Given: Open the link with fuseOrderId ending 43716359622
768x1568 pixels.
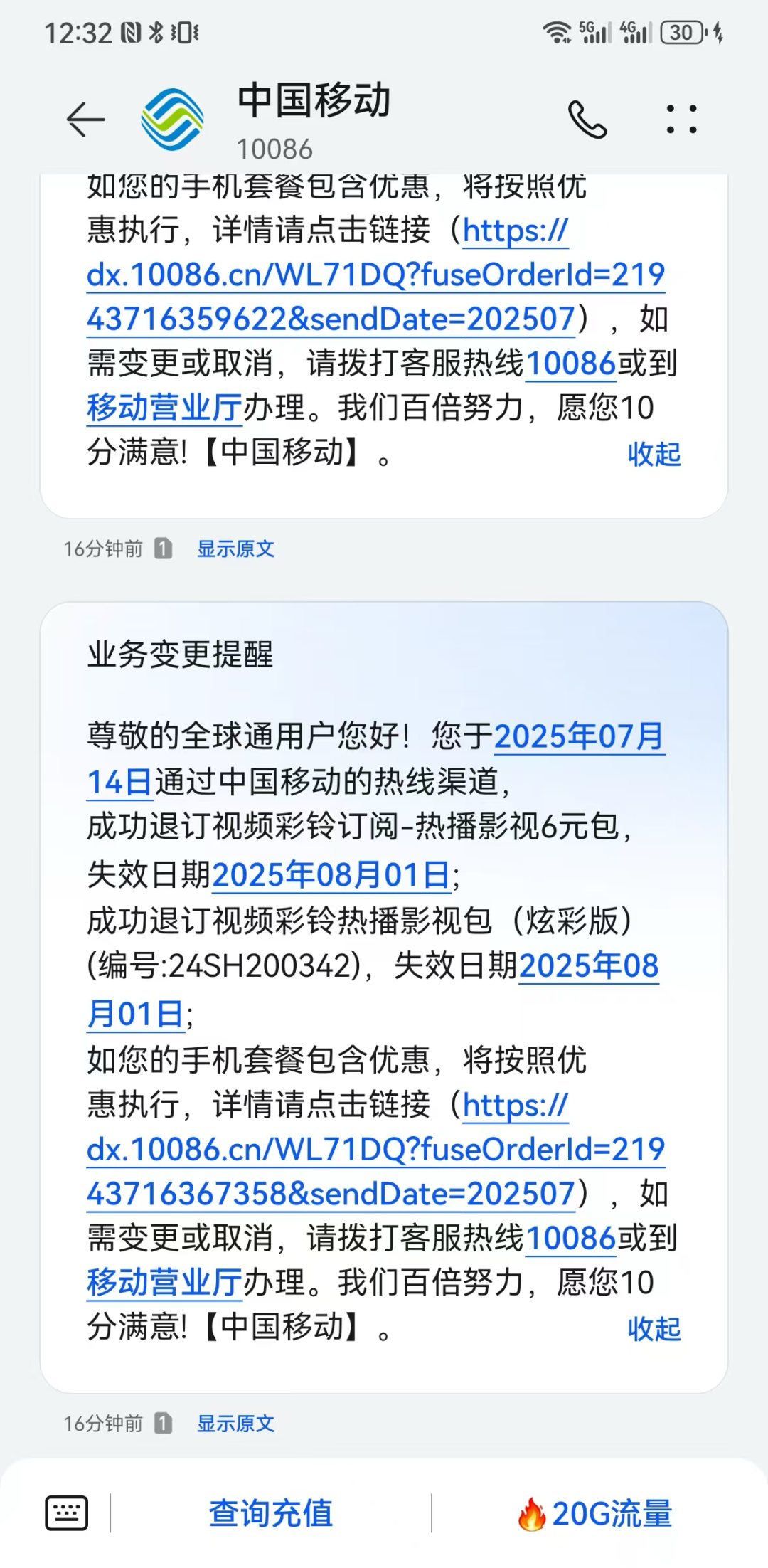Looking at the screenshot, I should click(x=375, y=275).
